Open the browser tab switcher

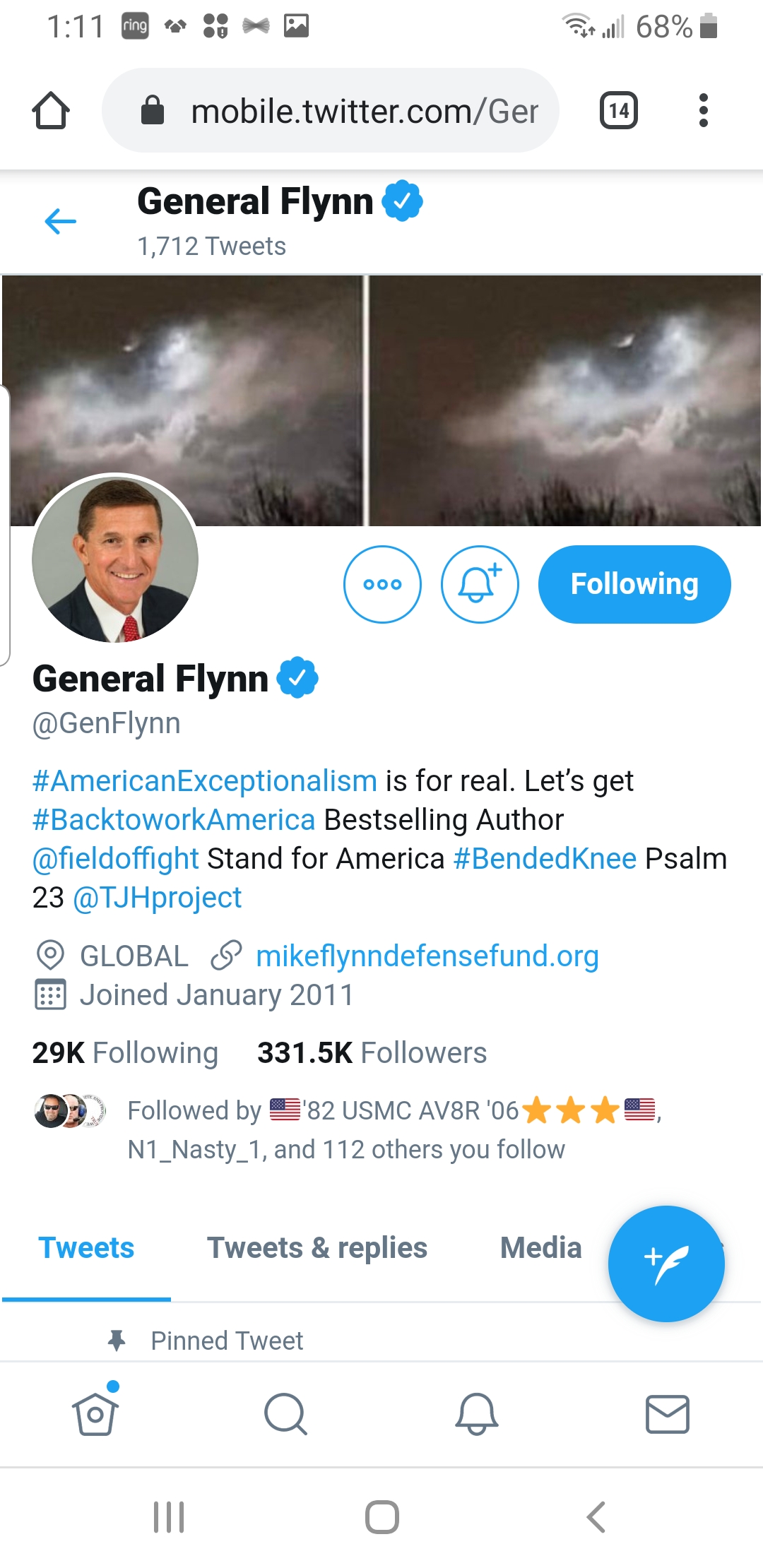[618, 111]
